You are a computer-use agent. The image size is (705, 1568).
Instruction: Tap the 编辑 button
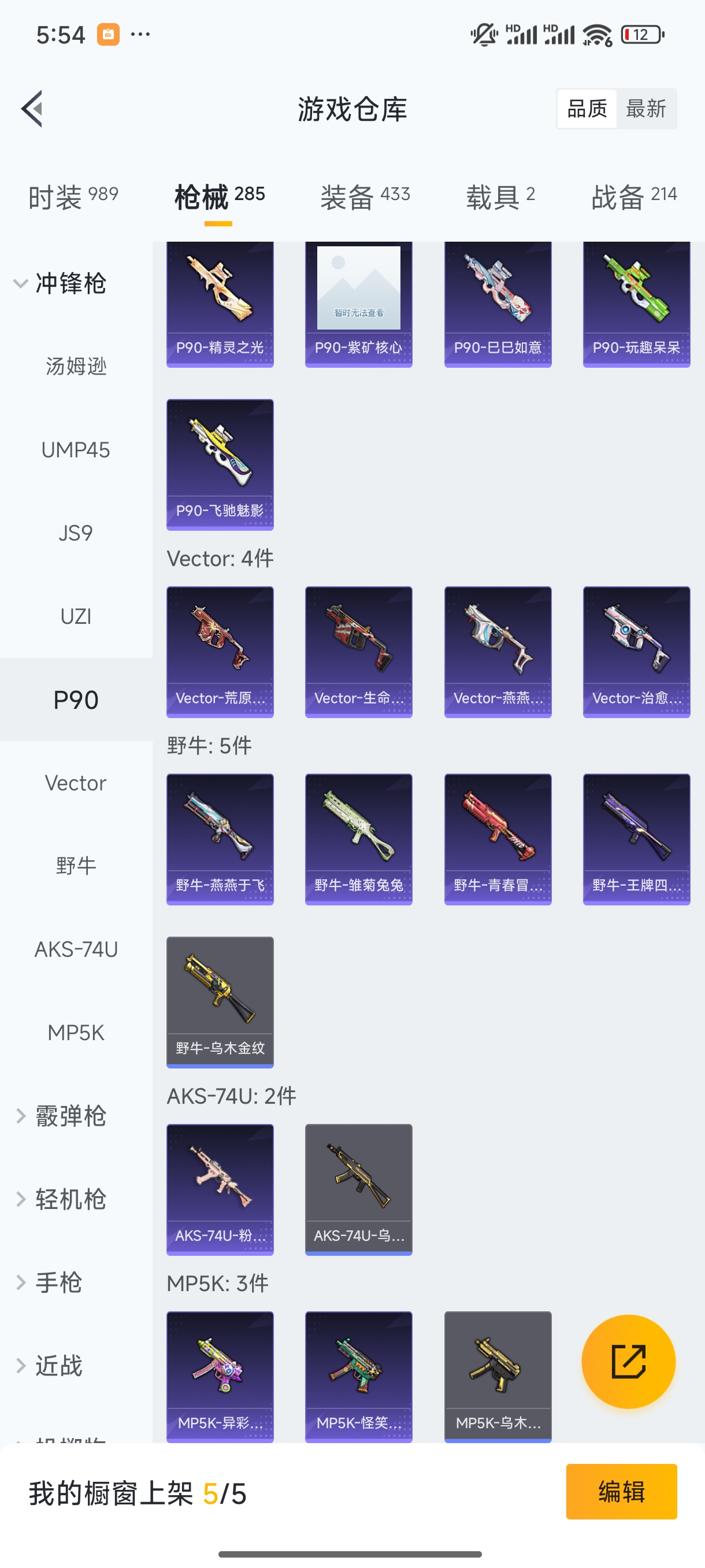(621, 1491)
